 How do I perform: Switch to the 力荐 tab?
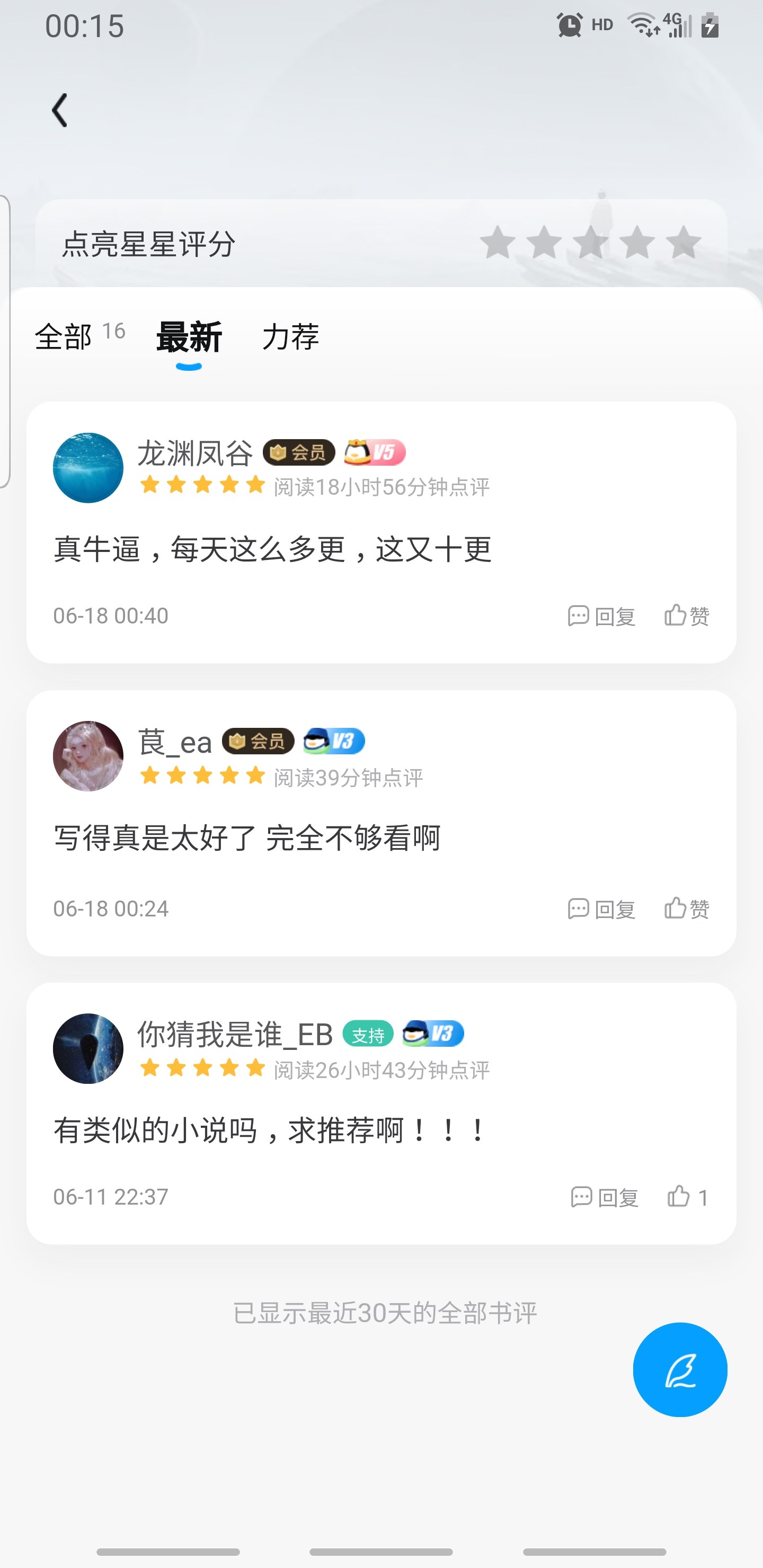point(291,336)
